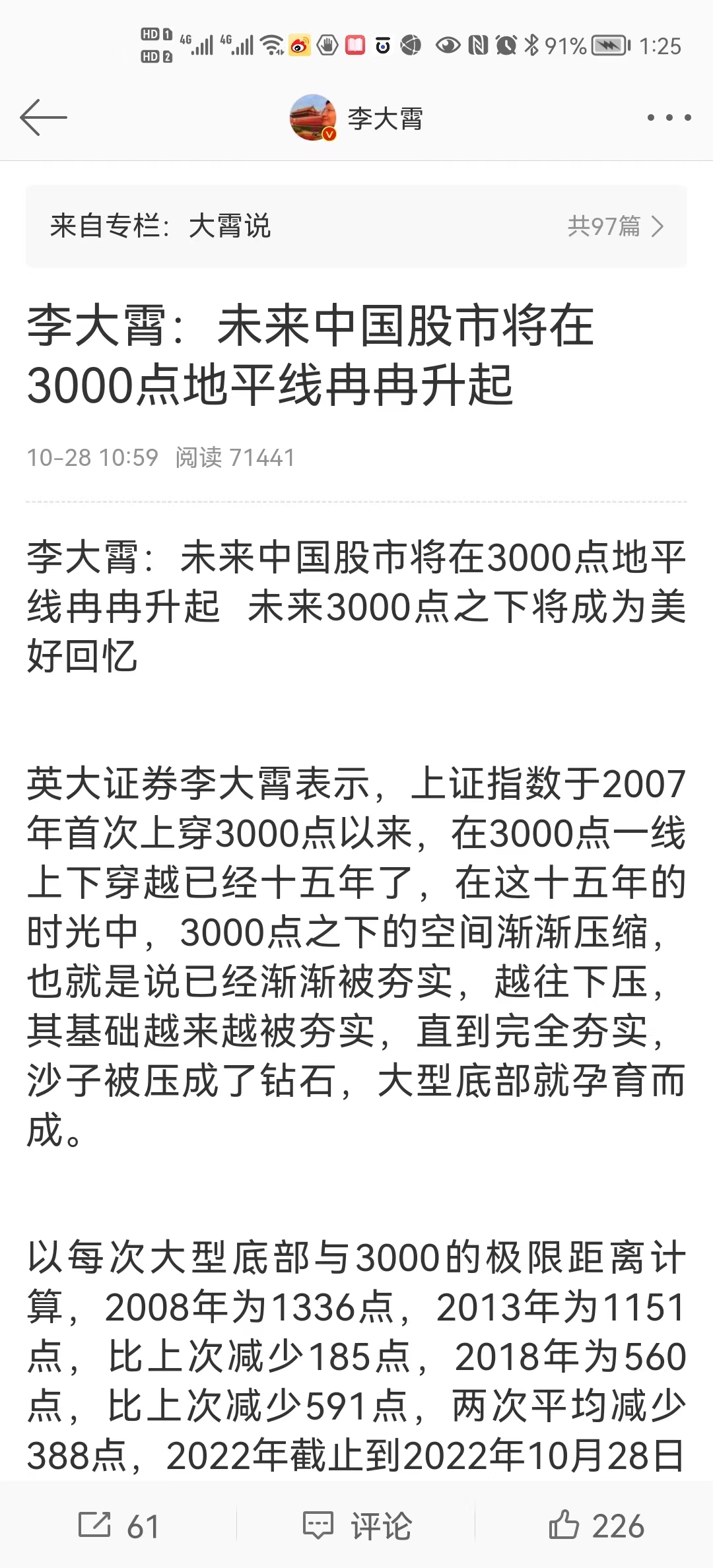The image size is (713, 1568).
Task: Tap the red reader app icon in status bar
Action: (x=355, y=45)
